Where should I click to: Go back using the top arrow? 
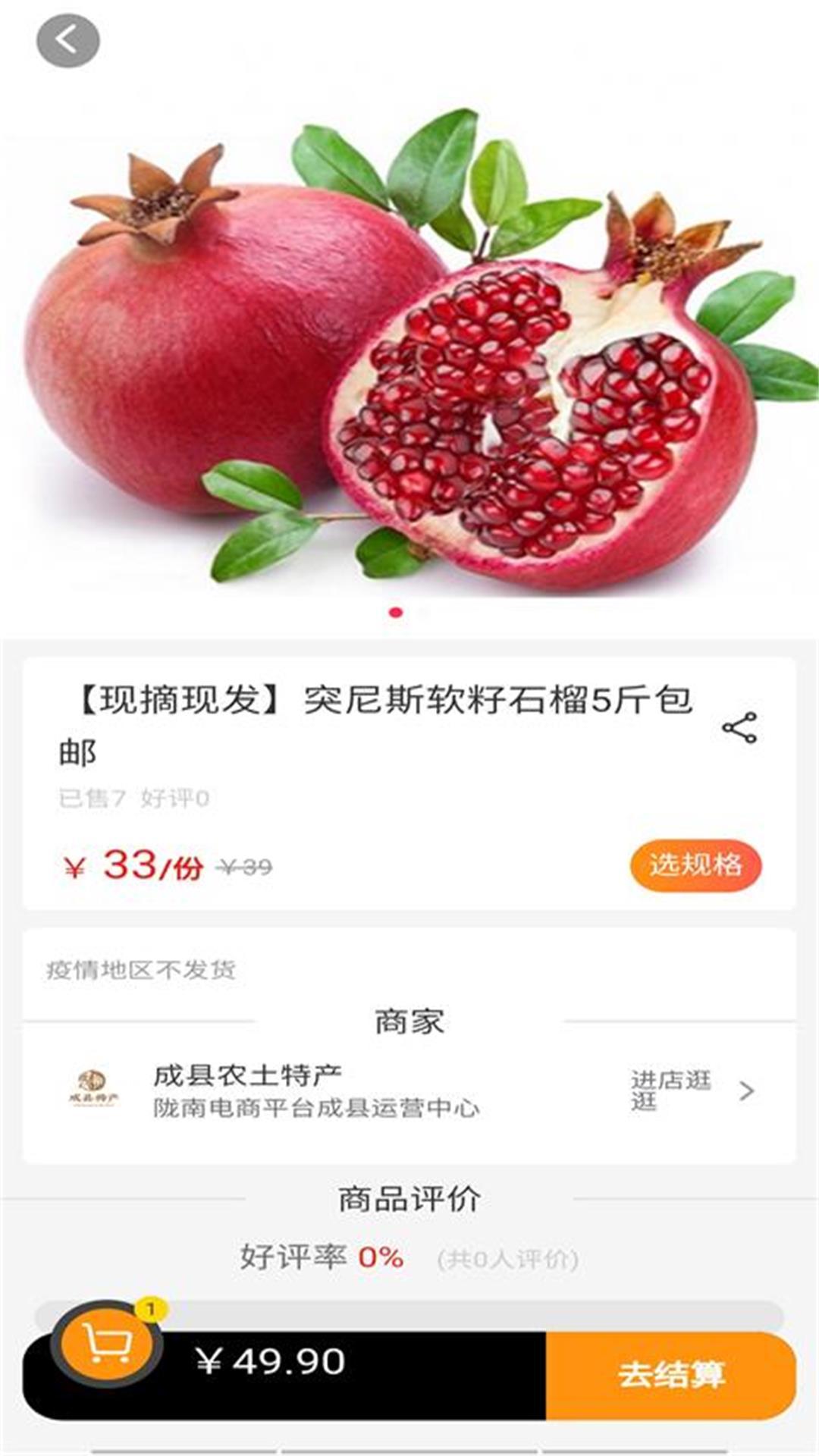point(67,40)
